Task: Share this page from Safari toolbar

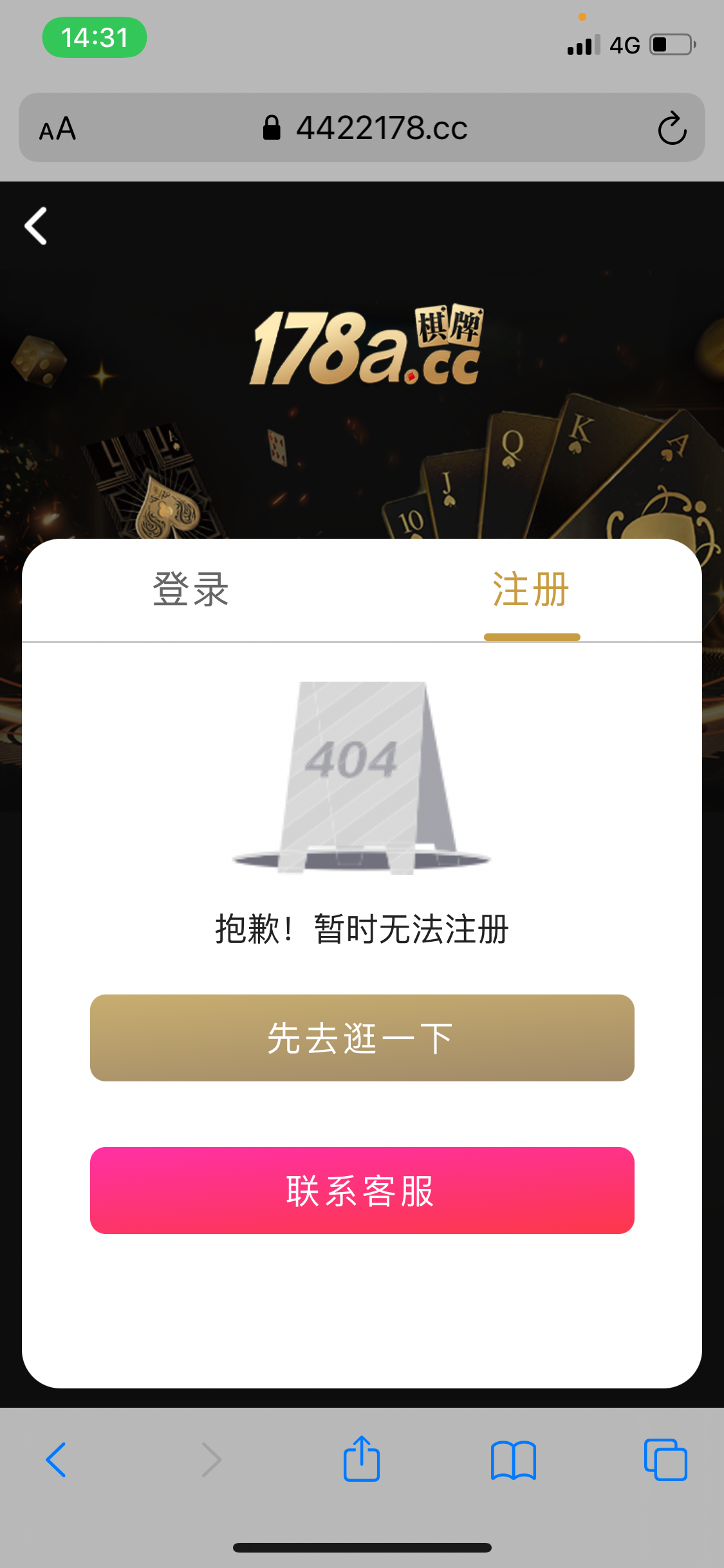Action: point(362,1459)
